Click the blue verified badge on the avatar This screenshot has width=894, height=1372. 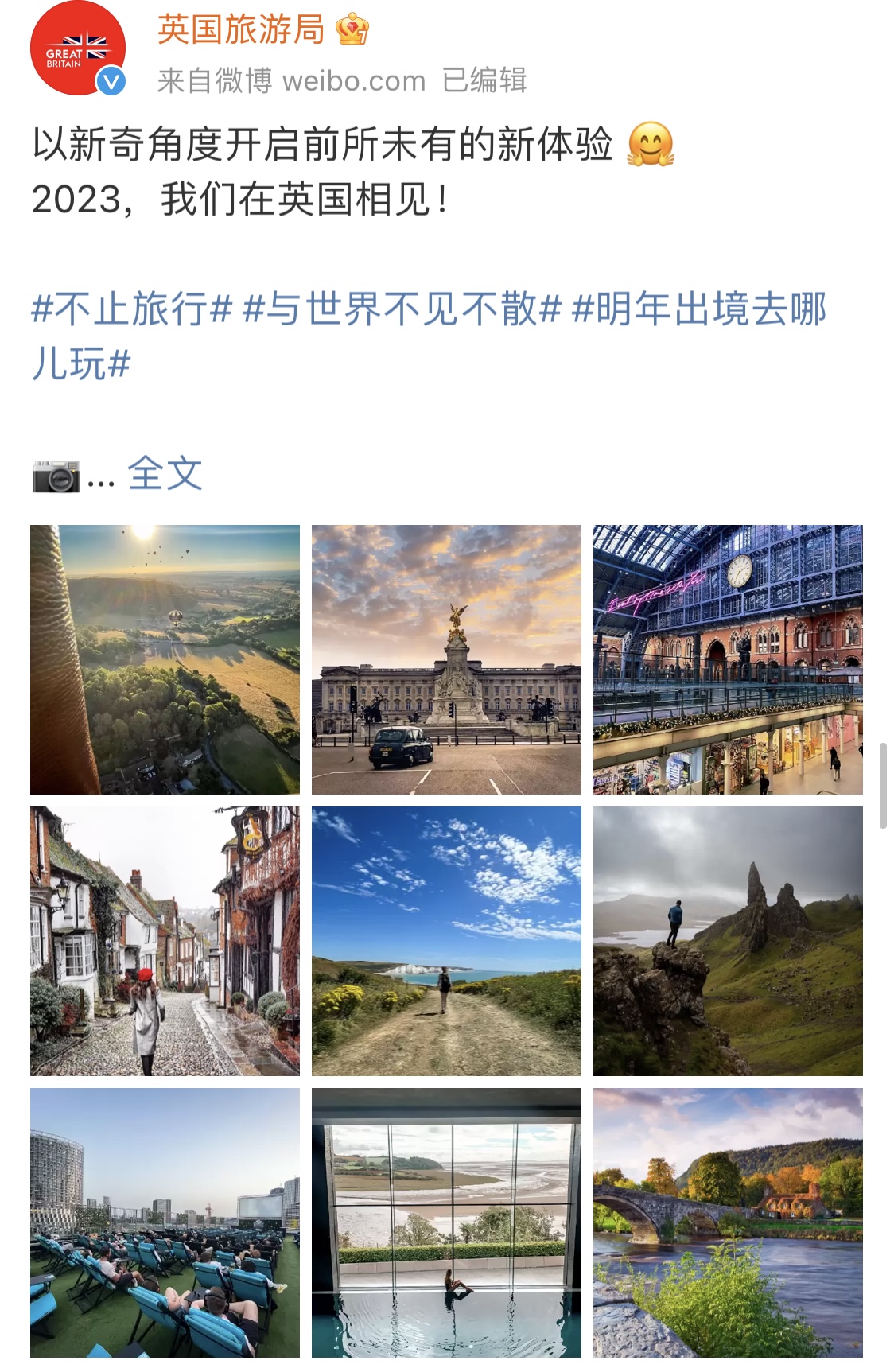(x=111, y=82)
